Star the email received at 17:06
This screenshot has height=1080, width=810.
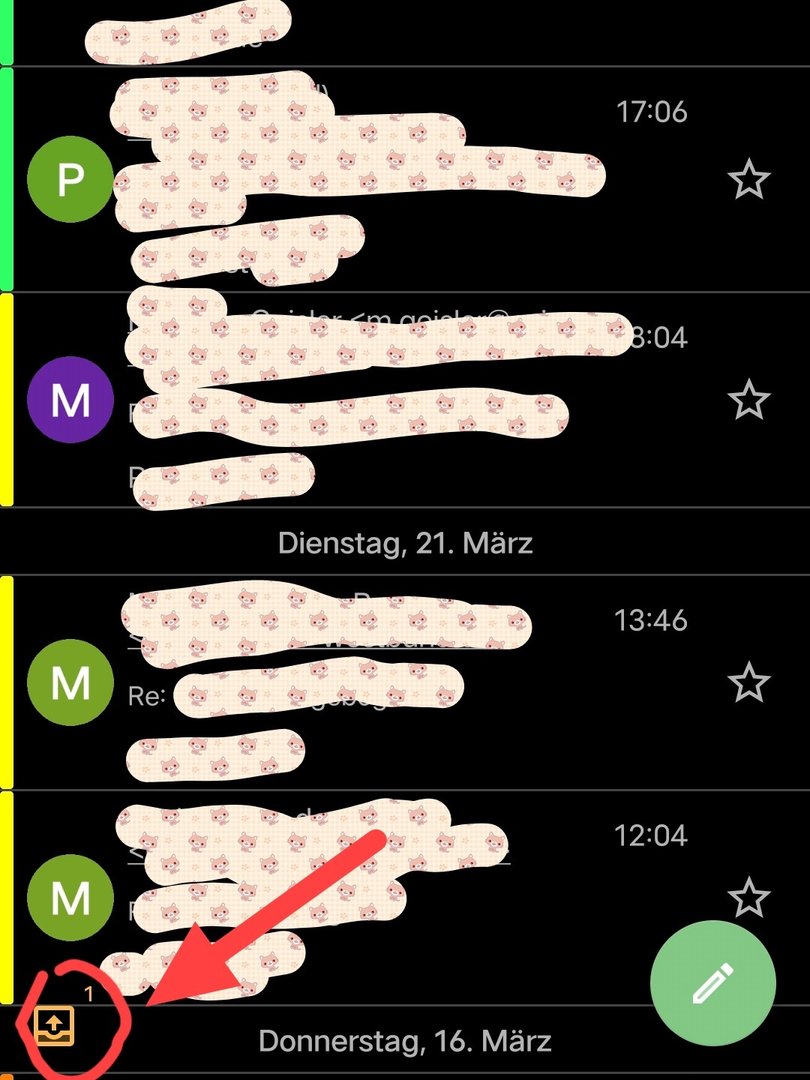pos(748,180)
